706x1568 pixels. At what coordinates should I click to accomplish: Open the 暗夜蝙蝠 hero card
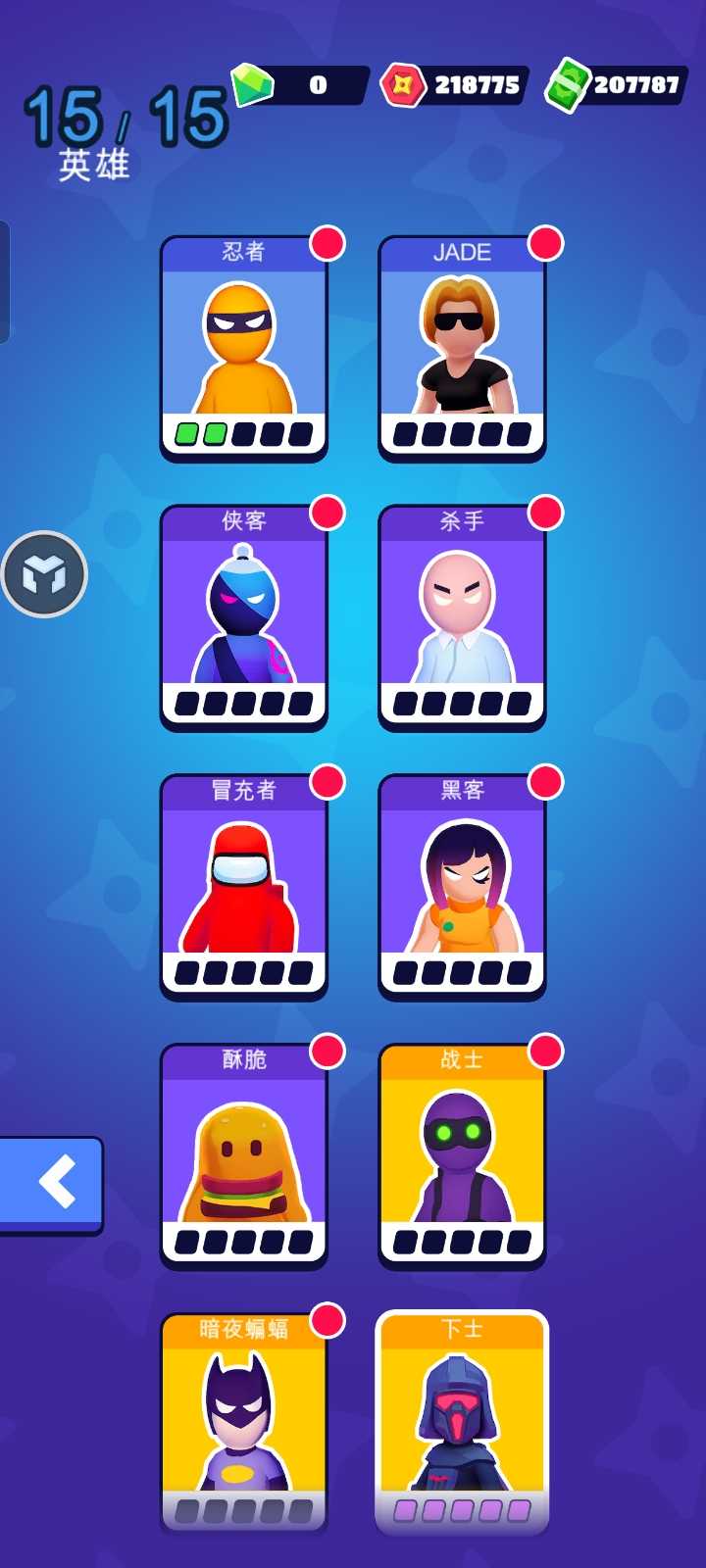pos(244,1421)
